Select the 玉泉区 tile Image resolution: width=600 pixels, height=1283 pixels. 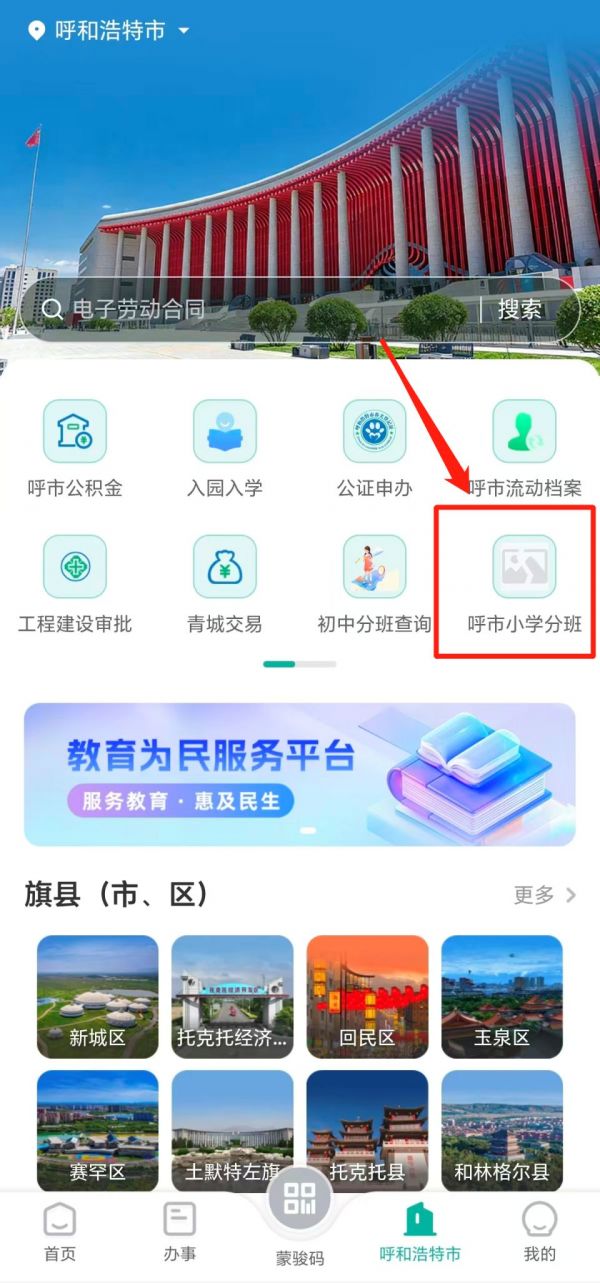click(x=502, y=996)
